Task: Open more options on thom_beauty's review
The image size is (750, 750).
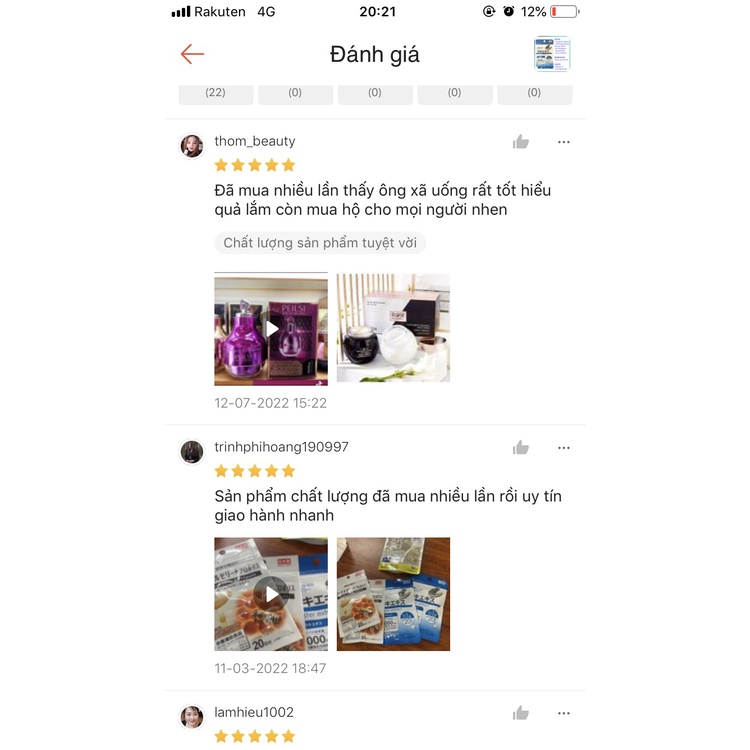Action: [x=564, y=142]
